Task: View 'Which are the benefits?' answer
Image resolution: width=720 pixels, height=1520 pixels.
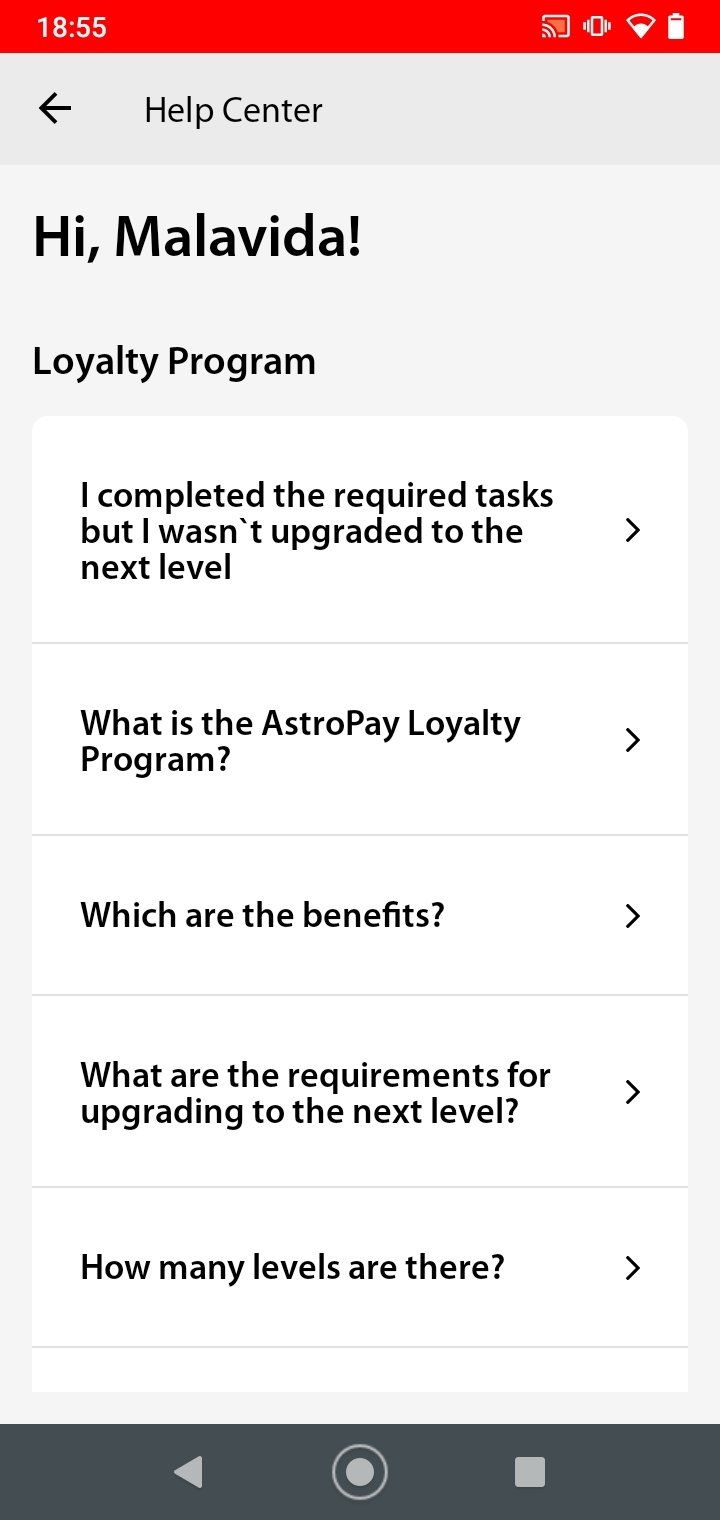Action: [x=360, y=916]
